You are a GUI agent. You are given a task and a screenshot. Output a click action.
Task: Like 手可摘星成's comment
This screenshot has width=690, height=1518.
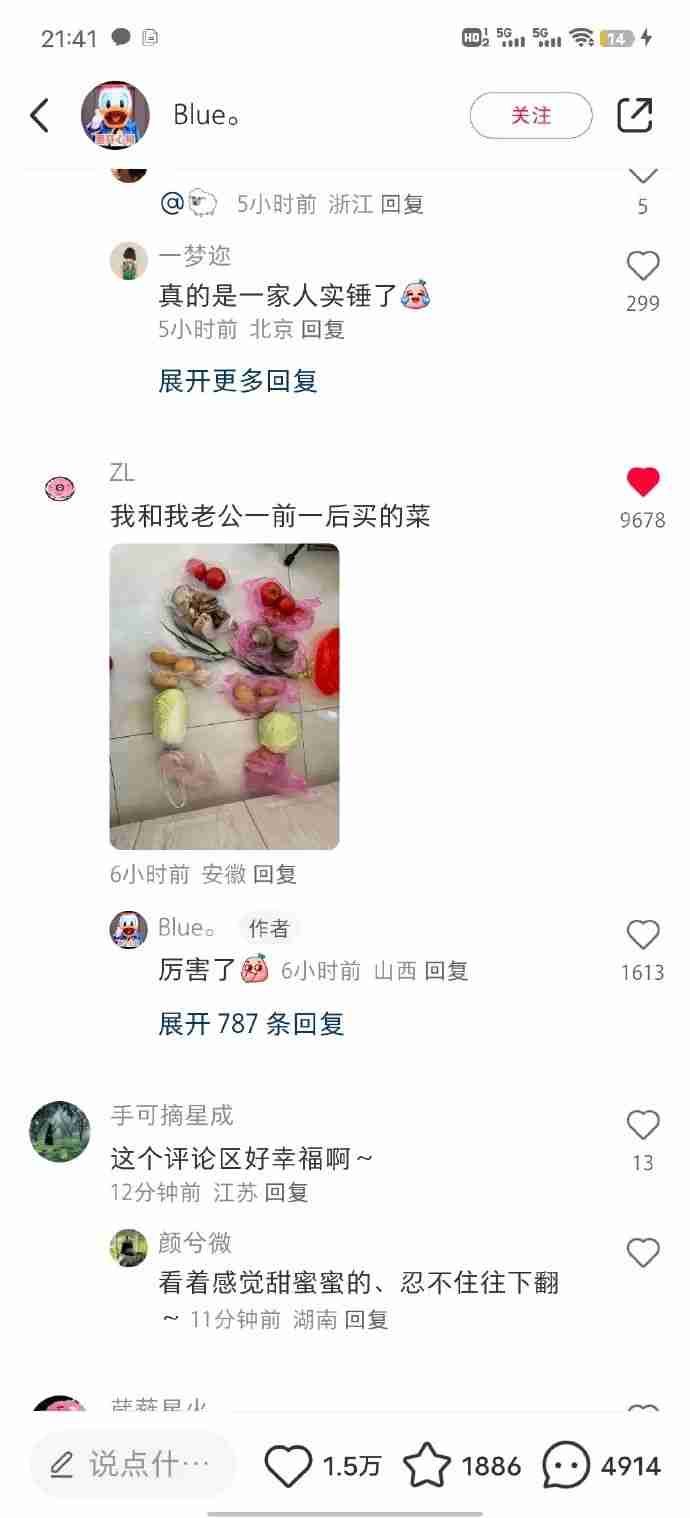(642, 1125)
